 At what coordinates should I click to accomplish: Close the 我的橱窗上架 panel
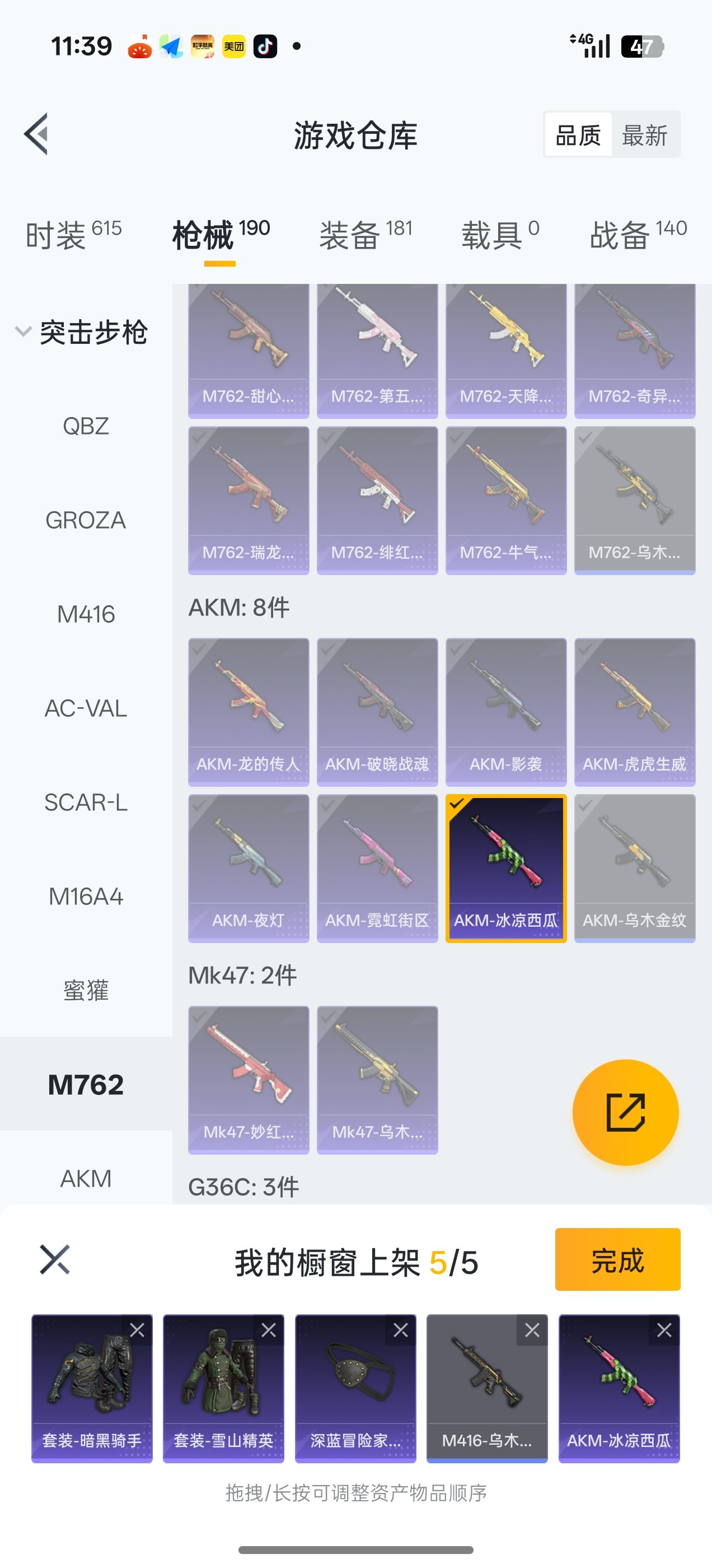coord(55,1259)
